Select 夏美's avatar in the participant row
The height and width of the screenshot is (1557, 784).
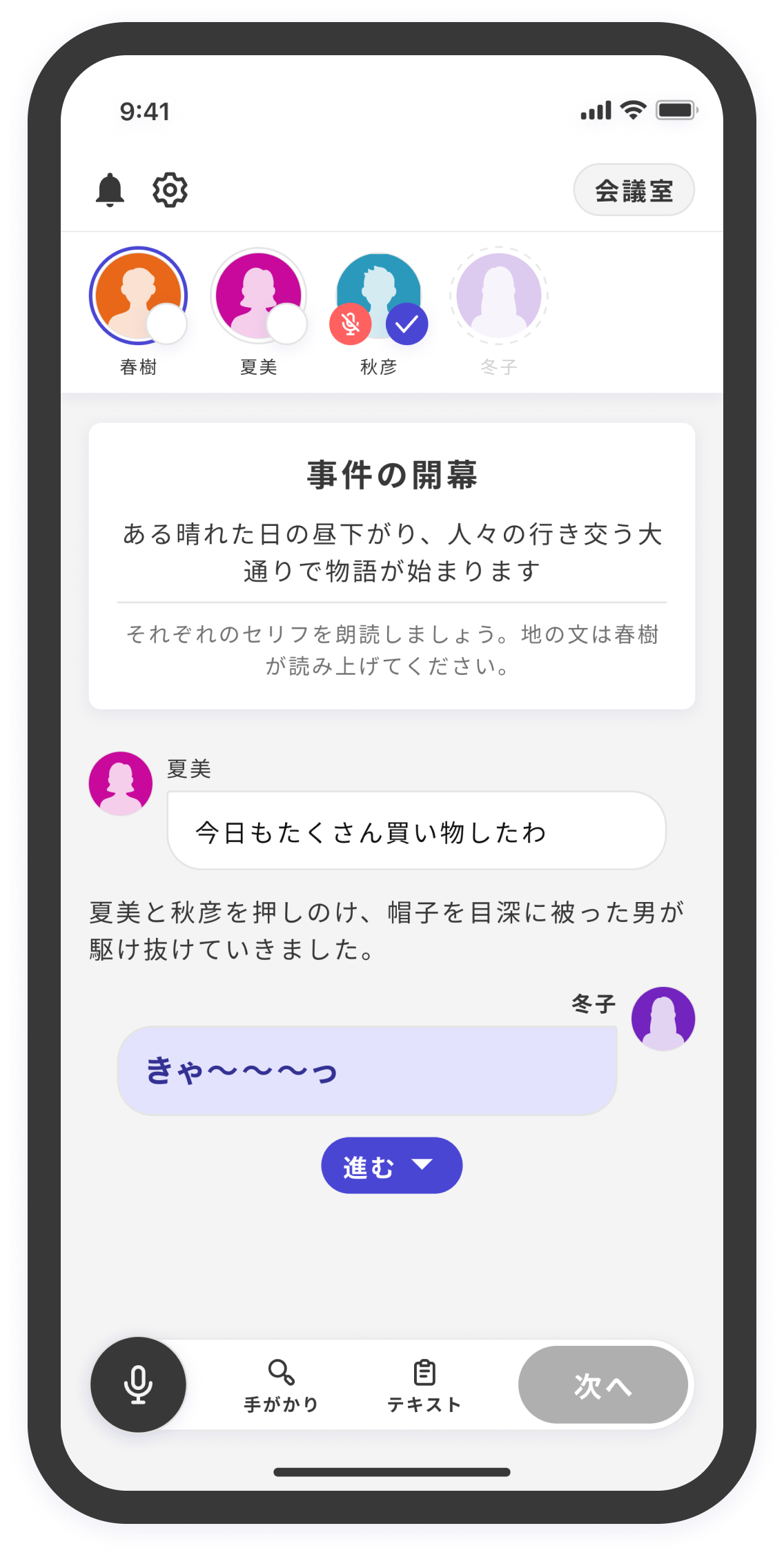click(x=258, y=295)
